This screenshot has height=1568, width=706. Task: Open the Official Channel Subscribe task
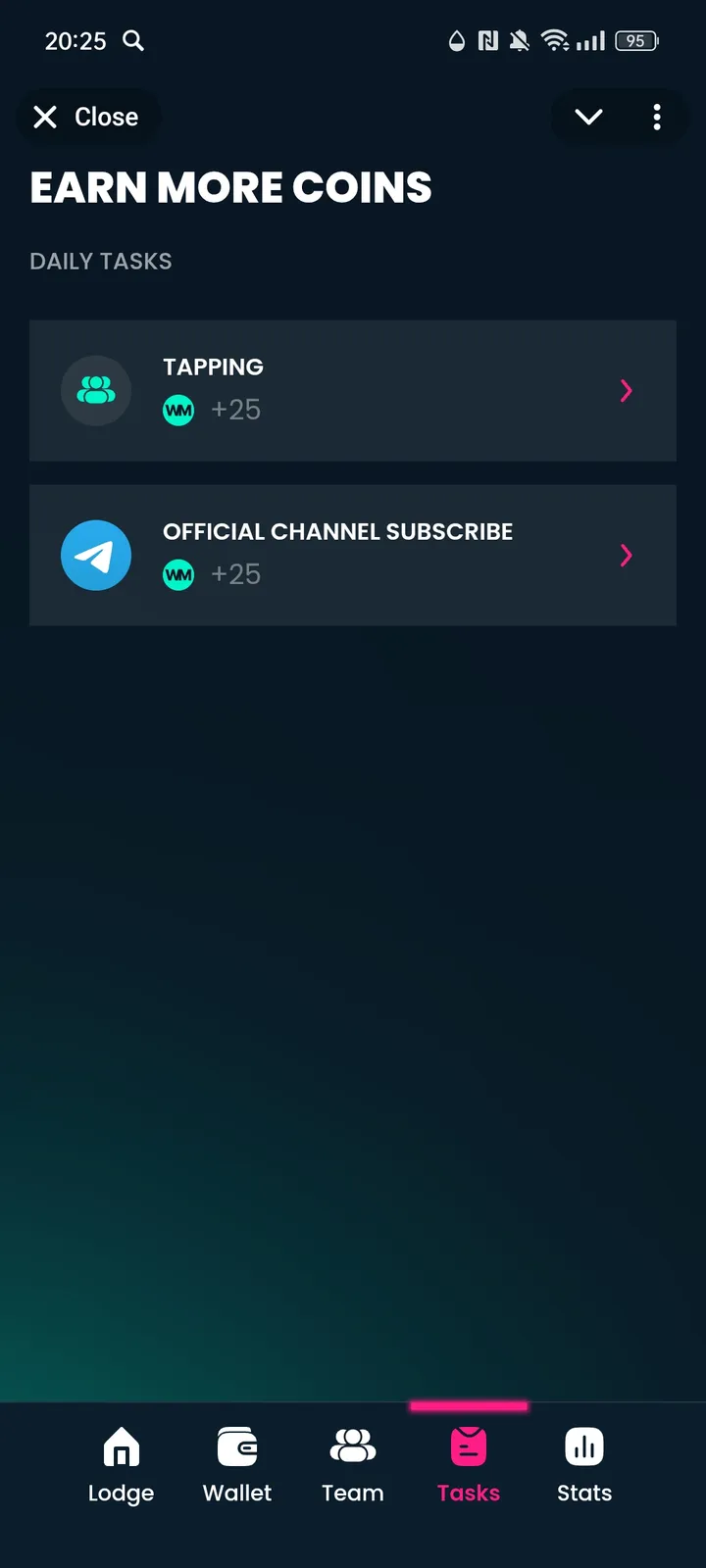tap(353, 555)
